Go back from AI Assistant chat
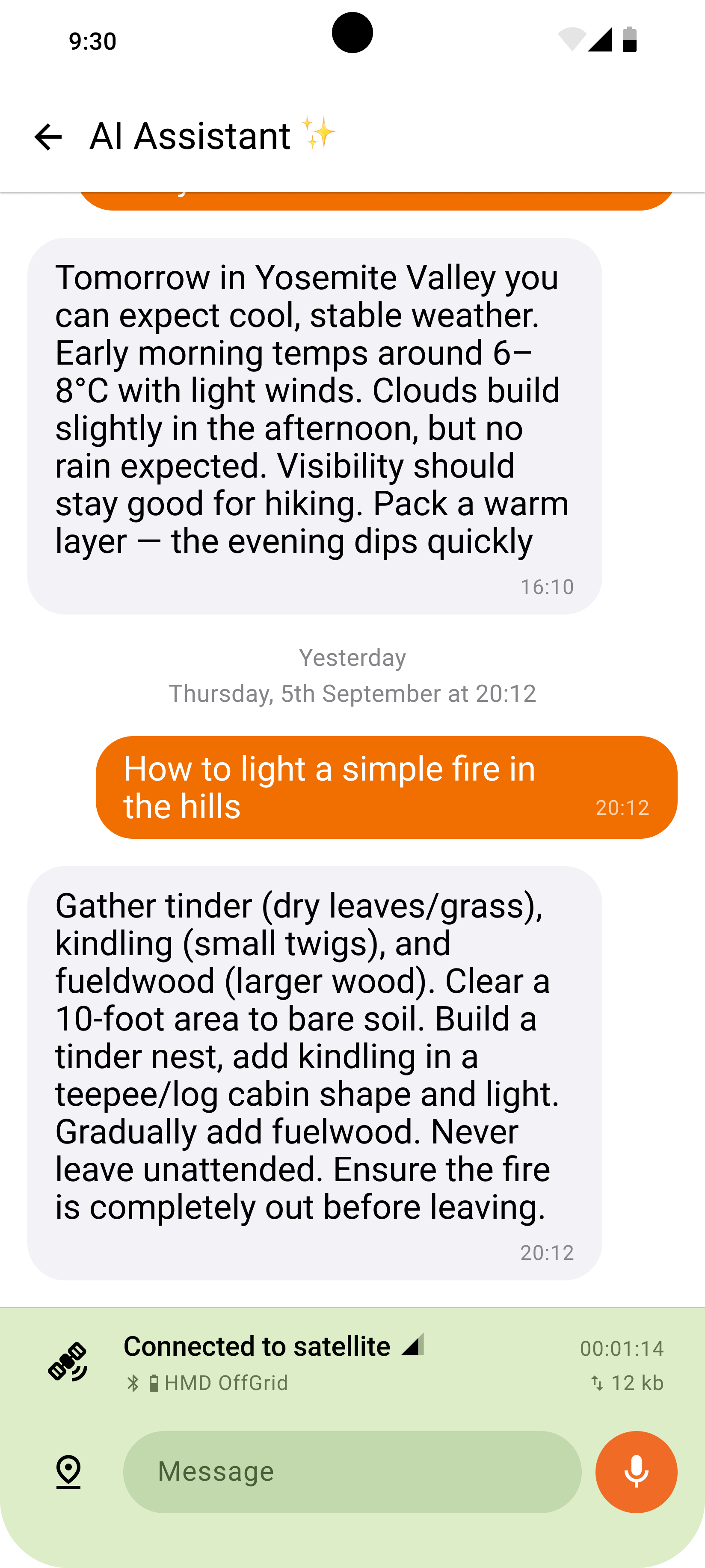 pyautogui.click(x=48, y=137)
